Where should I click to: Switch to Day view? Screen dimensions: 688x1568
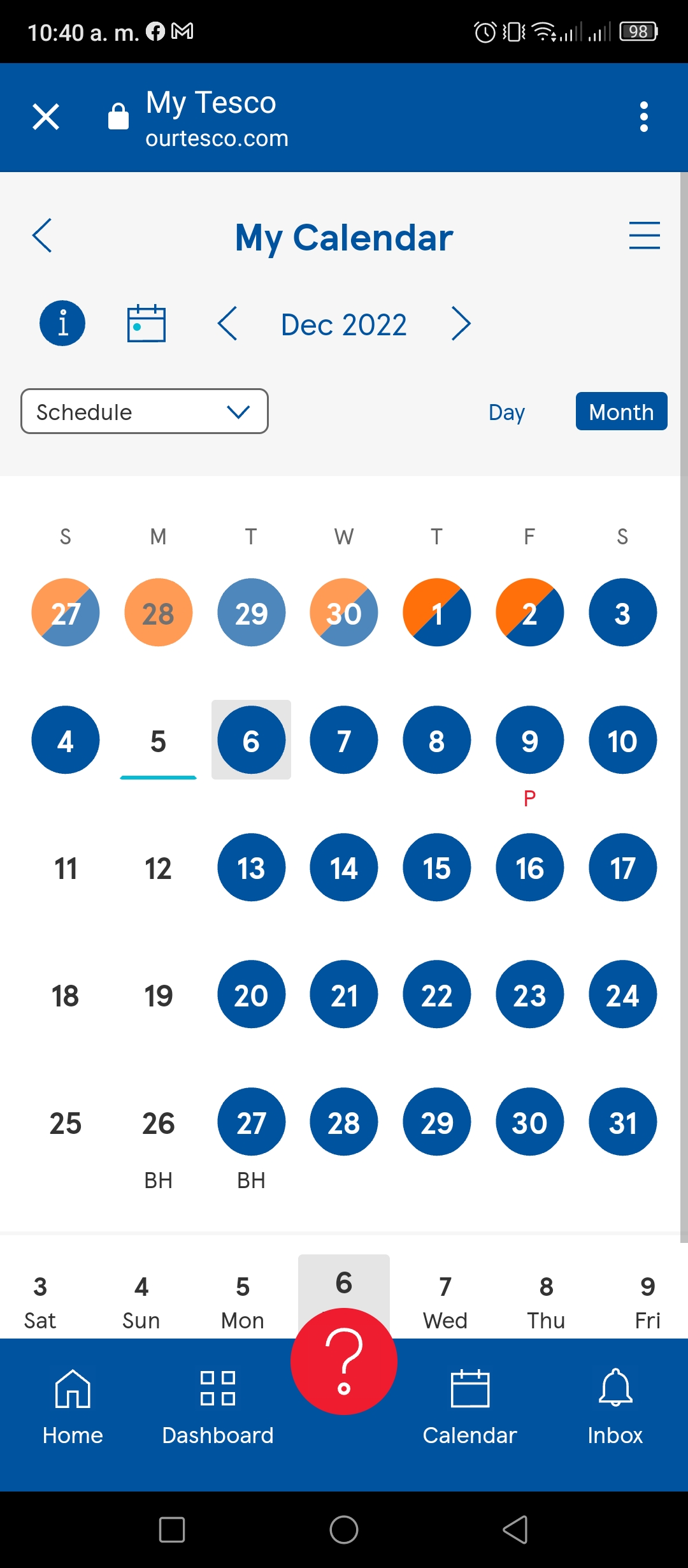[506, 412]
